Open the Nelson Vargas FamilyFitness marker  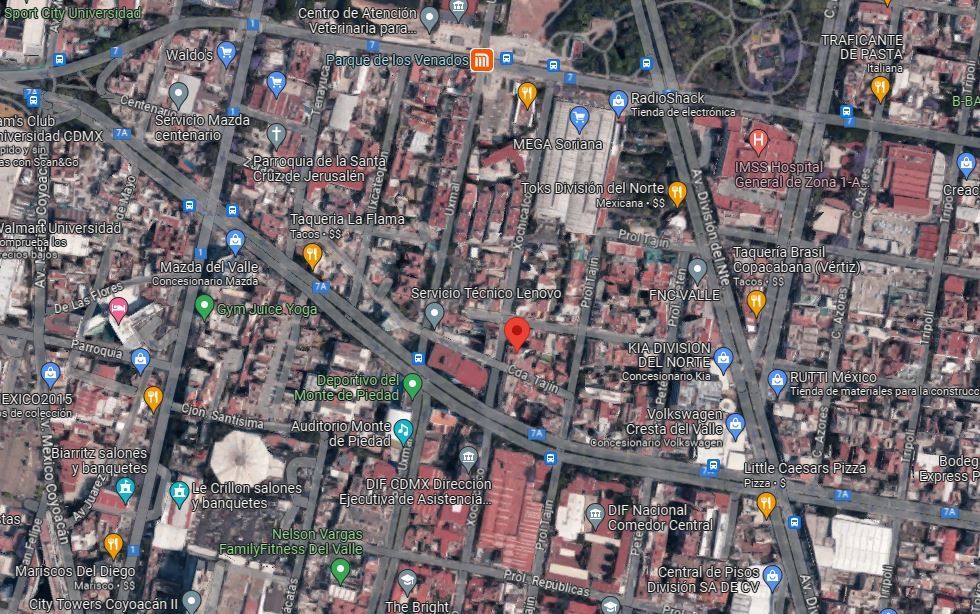(x=340, y=570)
